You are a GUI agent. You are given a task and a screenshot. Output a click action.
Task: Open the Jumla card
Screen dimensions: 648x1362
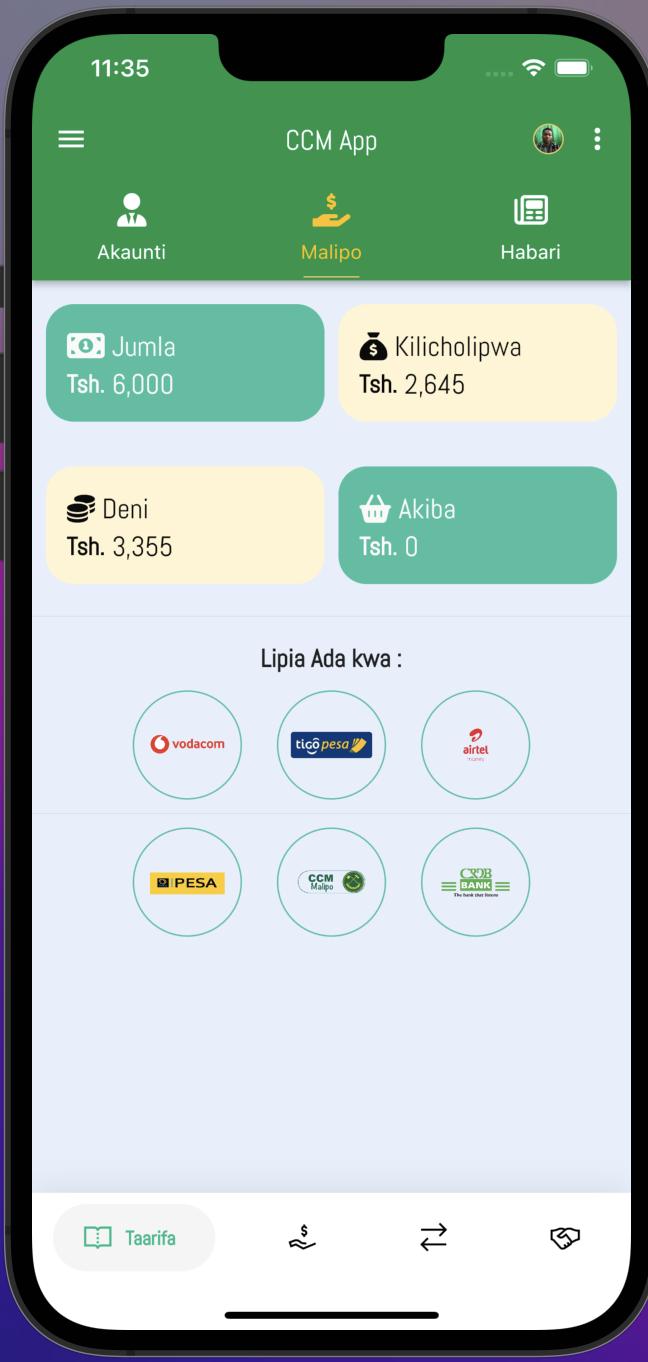point(185,363)
